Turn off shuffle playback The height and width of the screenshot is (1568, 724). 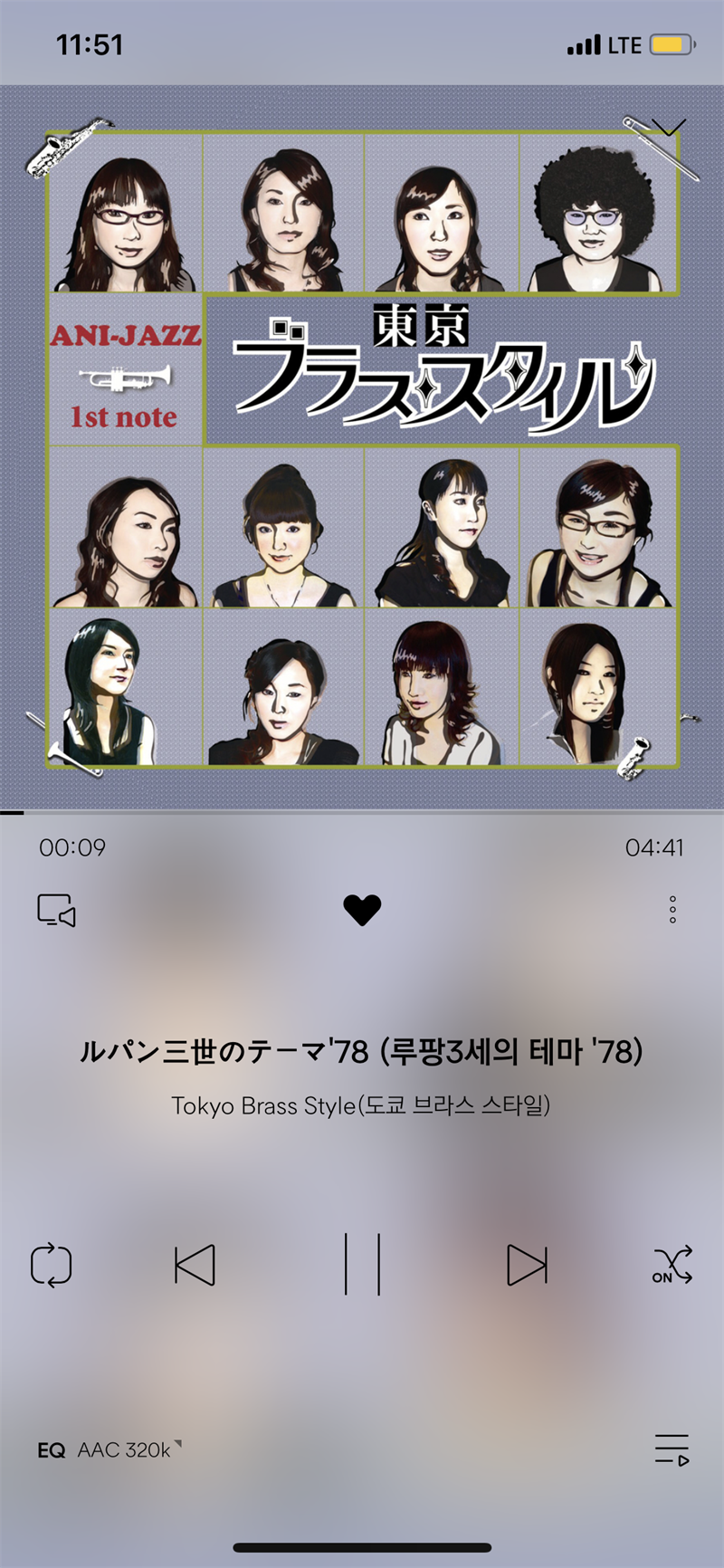pyautogui.click(x=672, y=1265)
